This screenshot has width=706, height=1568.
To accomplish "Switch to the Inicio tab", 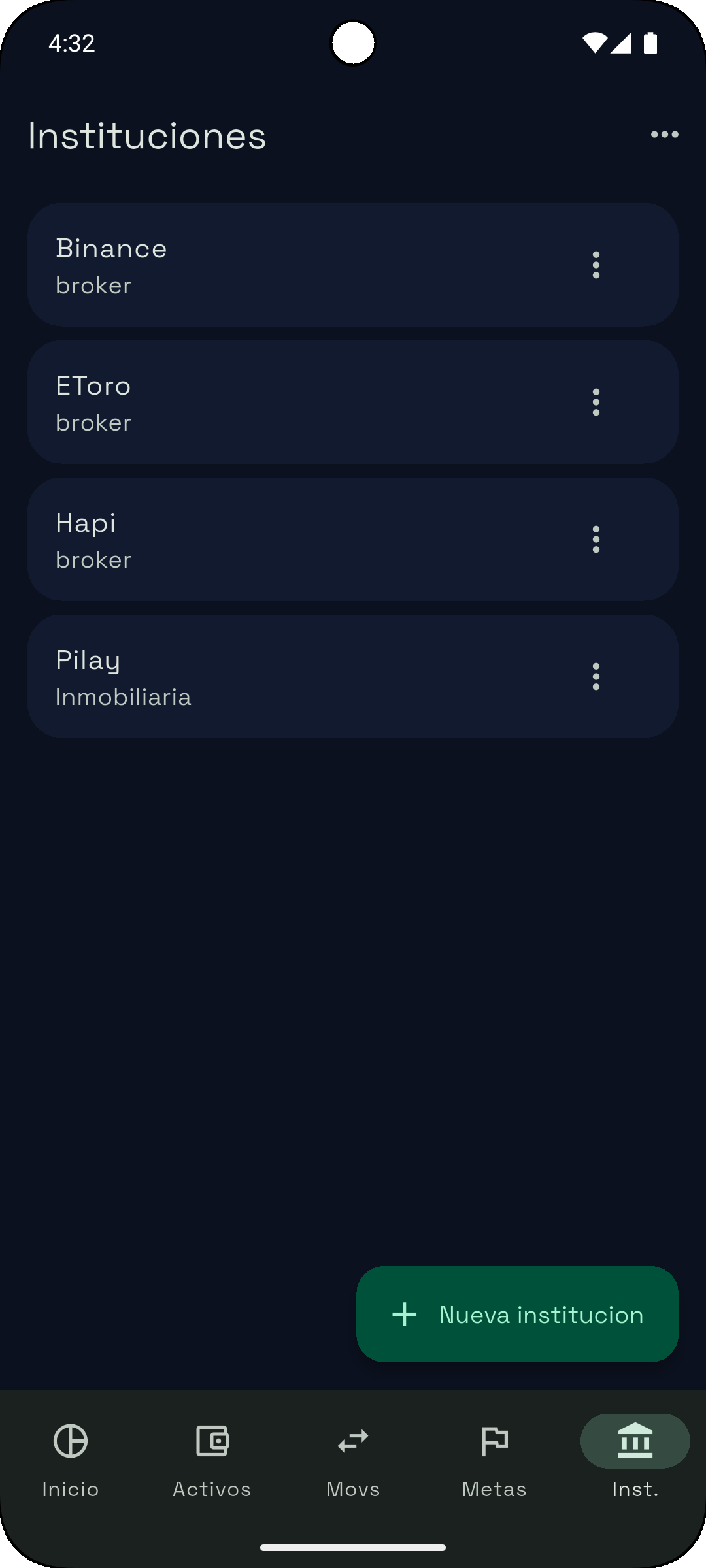I will click(71, 1458).
